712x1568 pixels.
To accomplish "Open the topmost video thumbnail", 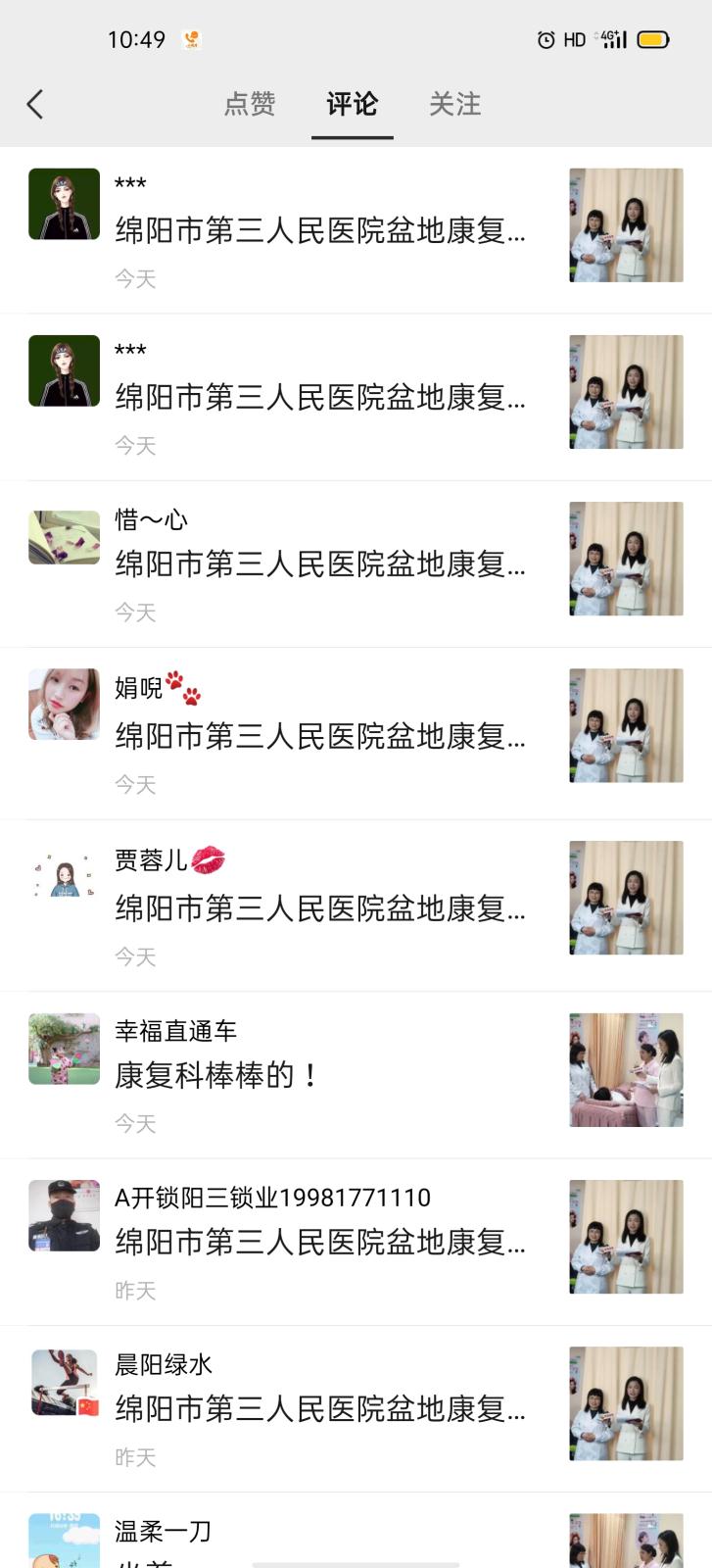I will [x=626, y=225].
